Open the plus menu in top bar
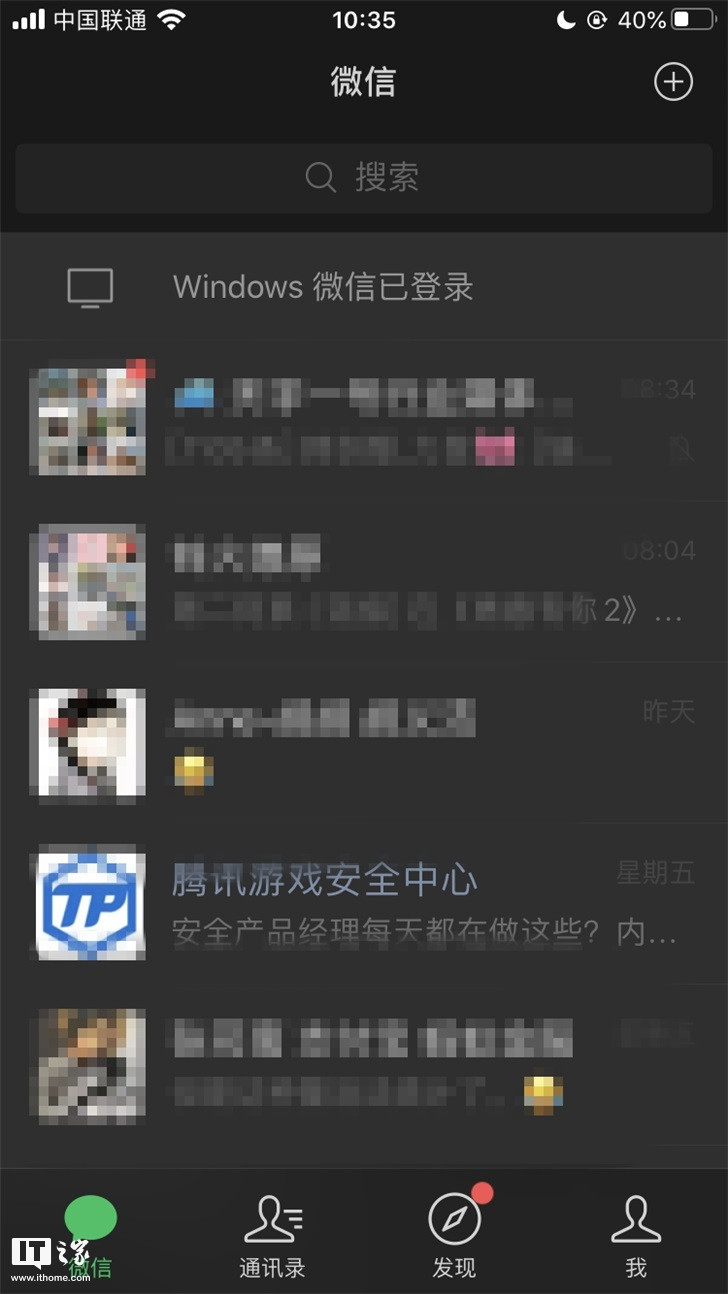This screenshot has width=728, height=1294. (673, 82)
